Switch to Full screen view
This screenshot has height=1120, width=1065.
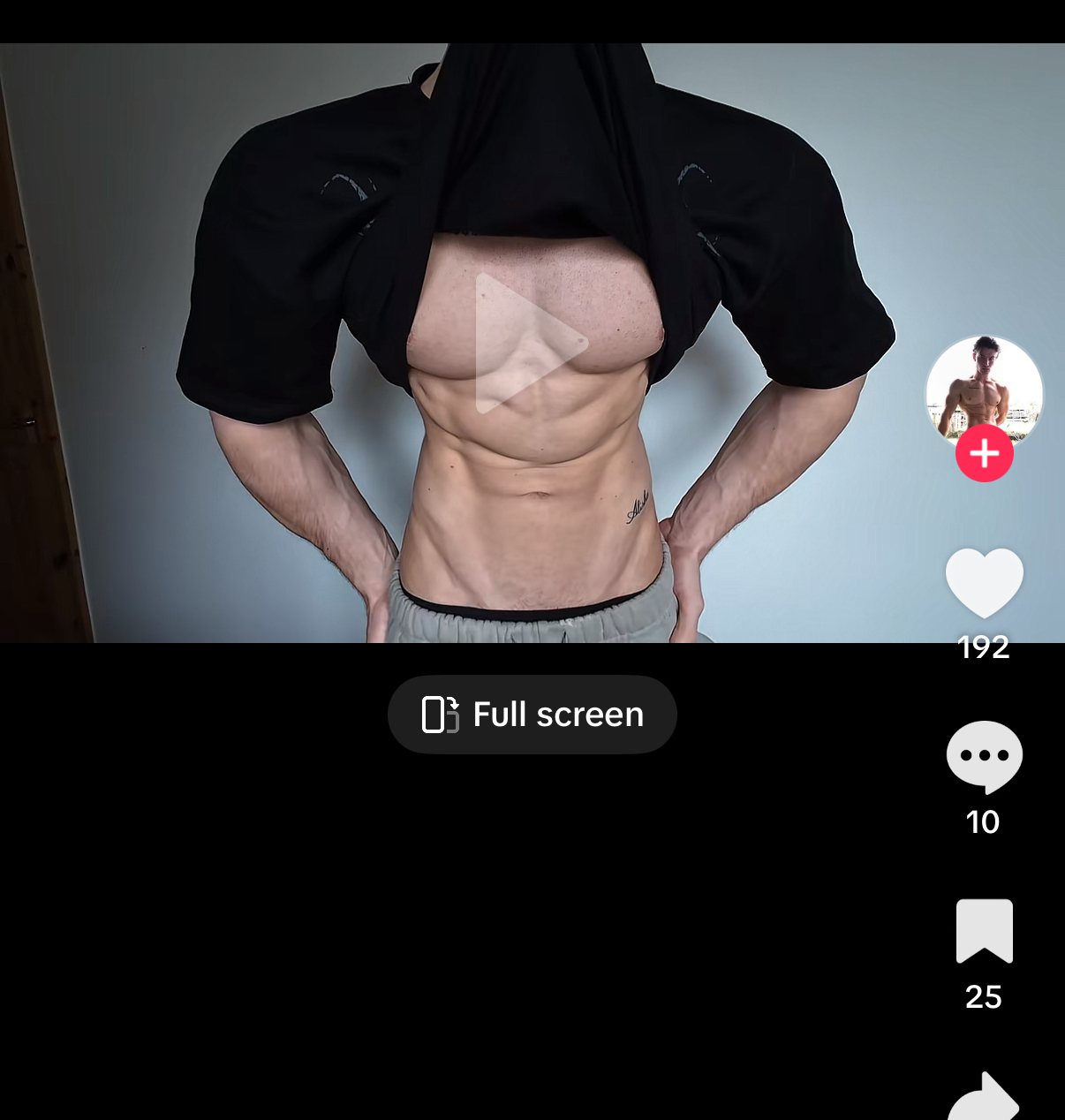(x=532, y=715)
